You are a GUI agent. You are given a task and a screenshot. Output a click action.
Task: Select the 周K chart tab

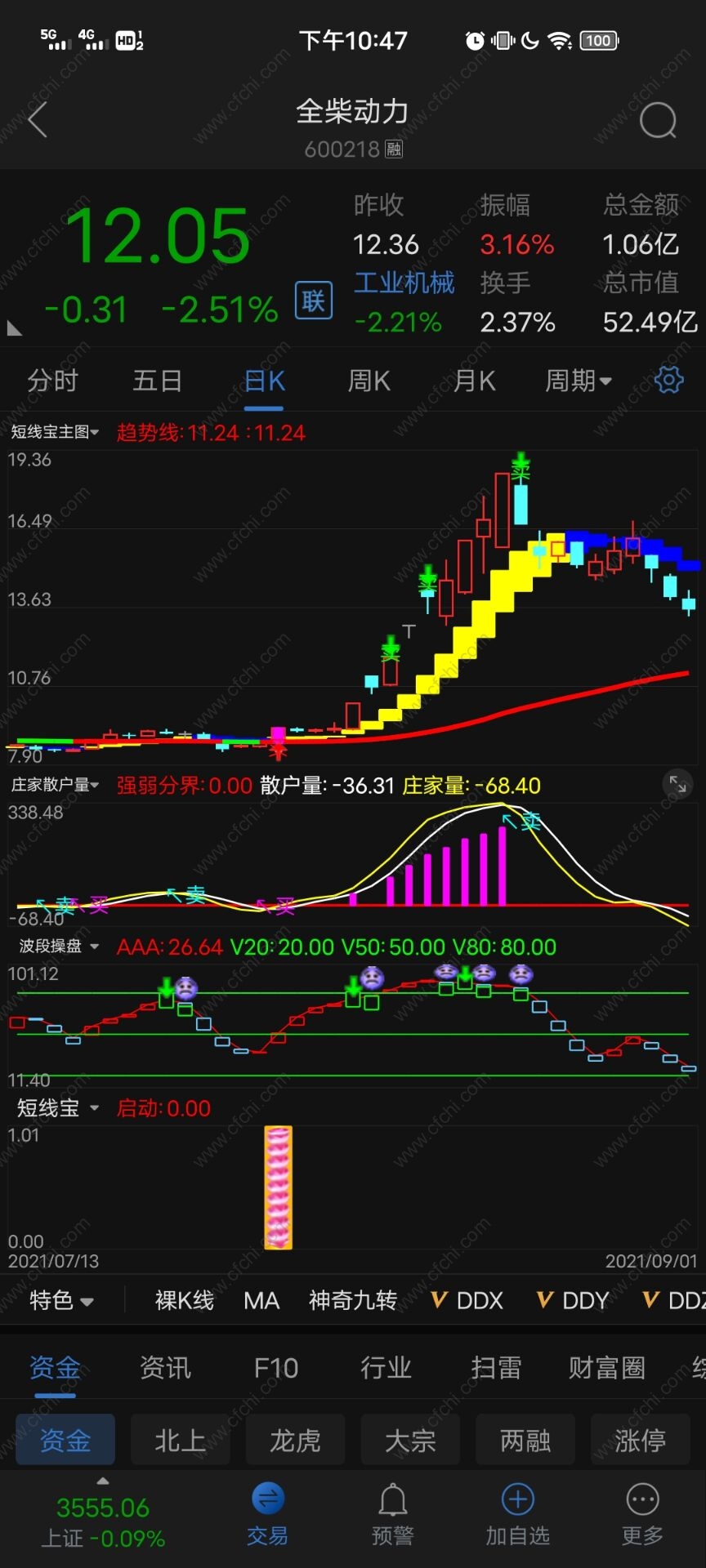tap(369, 381)
